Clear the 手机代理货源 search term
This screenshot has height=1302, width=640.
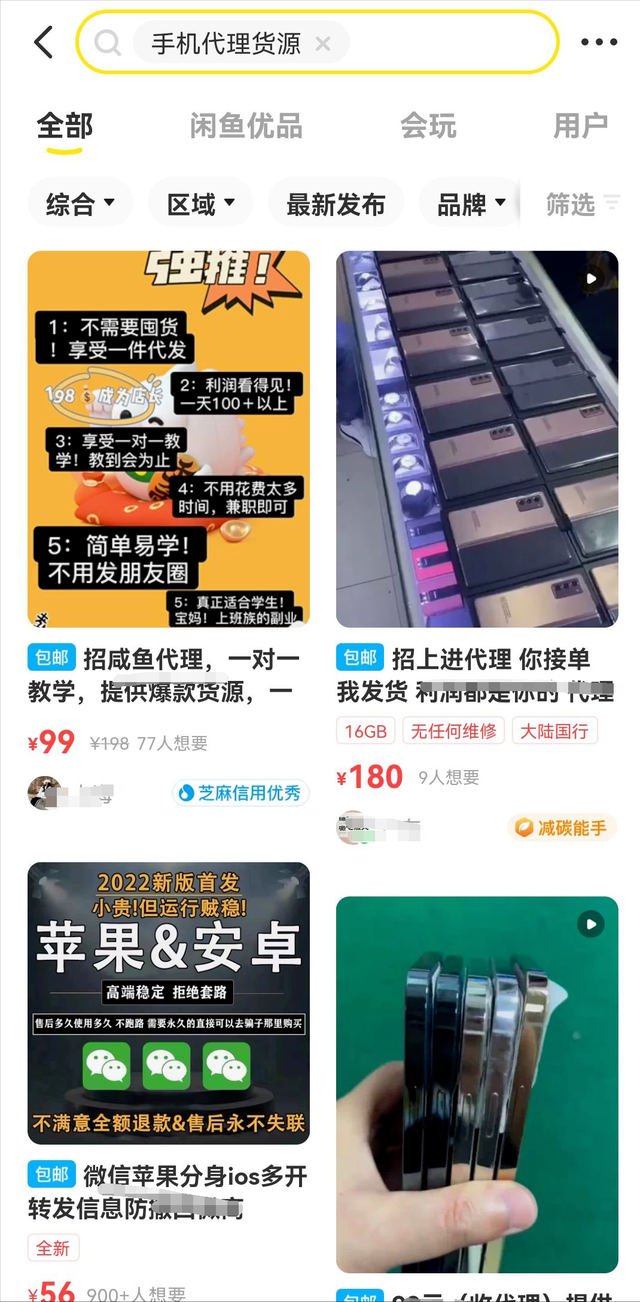pos(322,43)
